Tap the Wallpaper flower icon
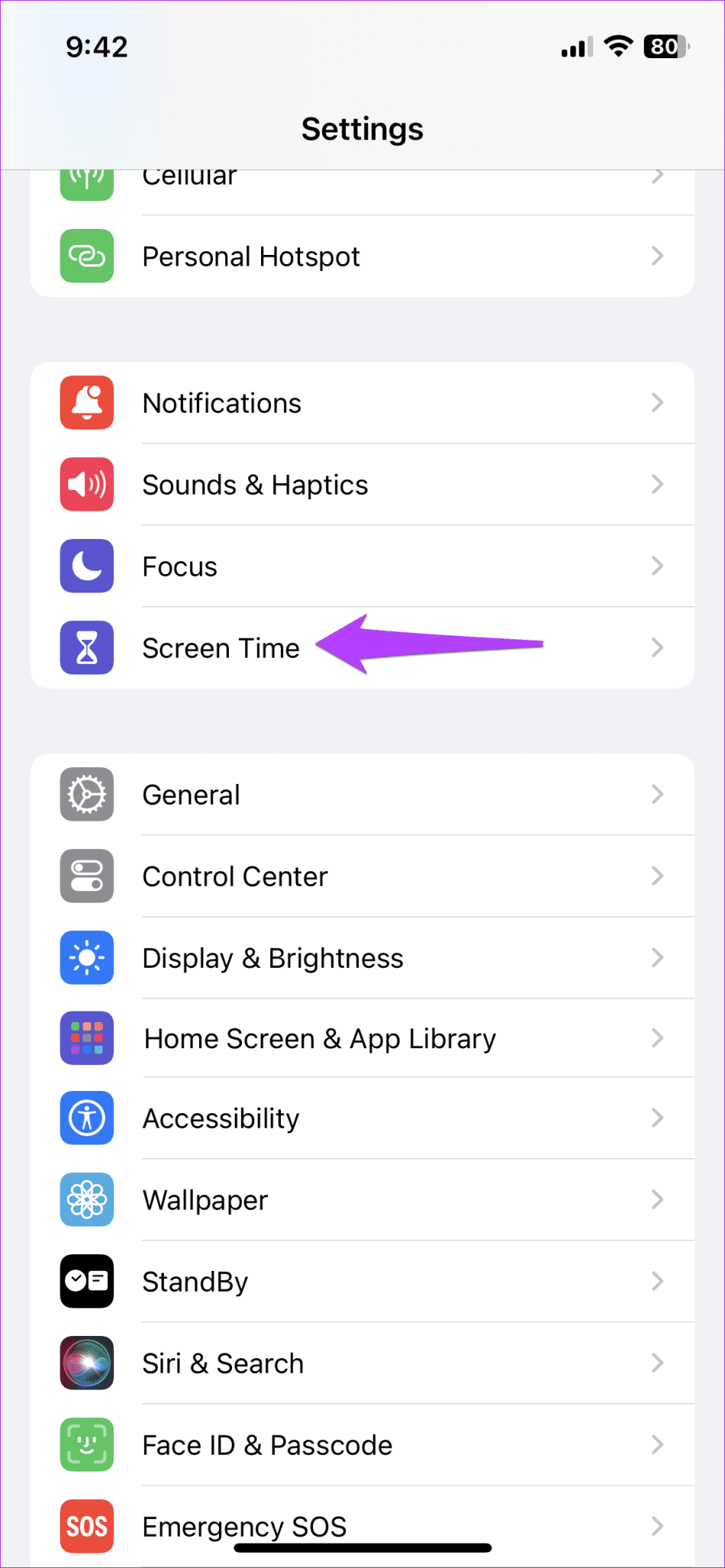Image resolution: width=725 pixels, height=1568 pixels. pyautogui.click(x=87, y=1200)
